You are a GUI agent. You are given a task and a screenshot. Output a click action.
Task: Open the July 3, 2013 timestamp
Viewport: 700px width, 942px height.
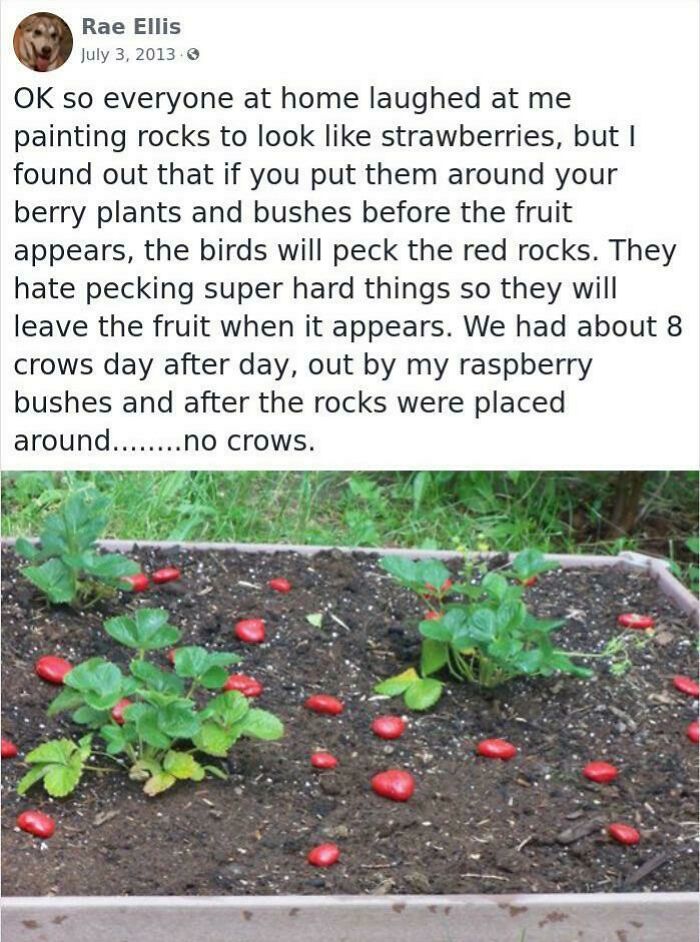128,54
